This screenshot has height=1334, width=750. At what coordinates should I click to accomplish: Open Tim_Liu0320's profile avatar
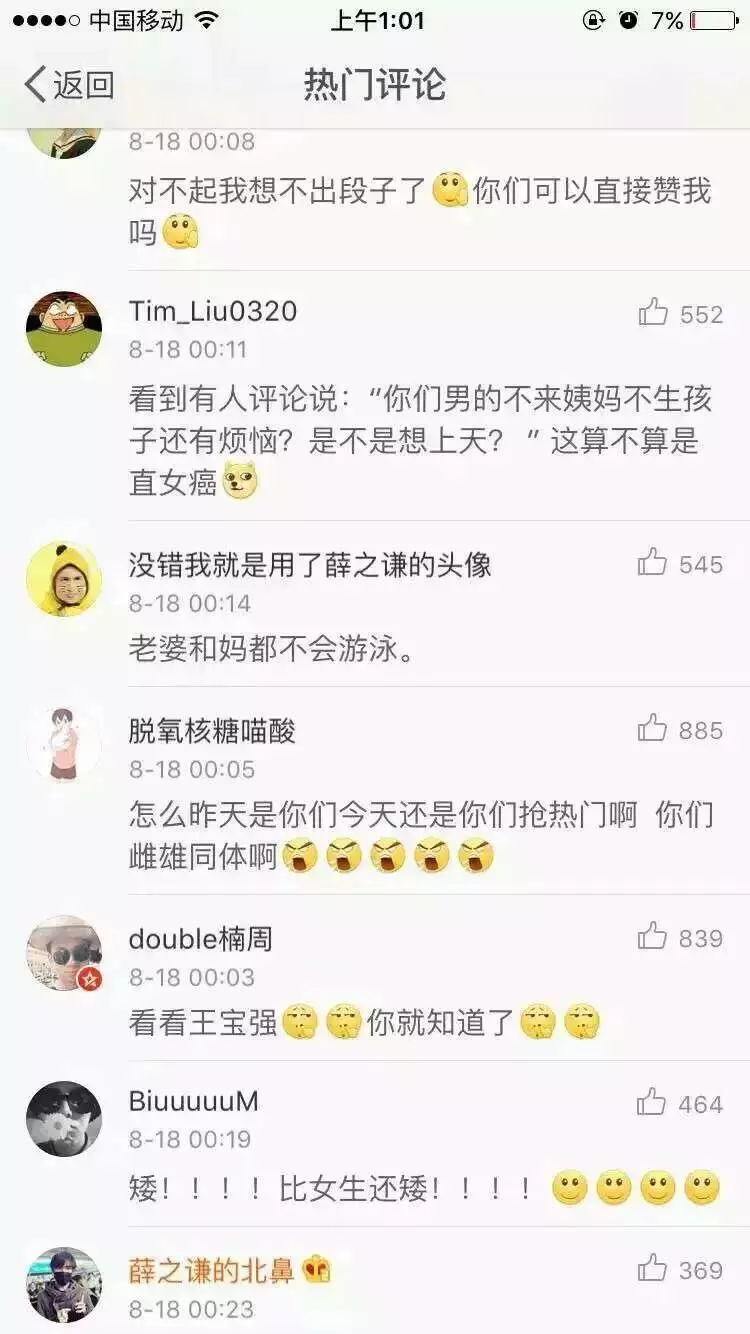64,329
